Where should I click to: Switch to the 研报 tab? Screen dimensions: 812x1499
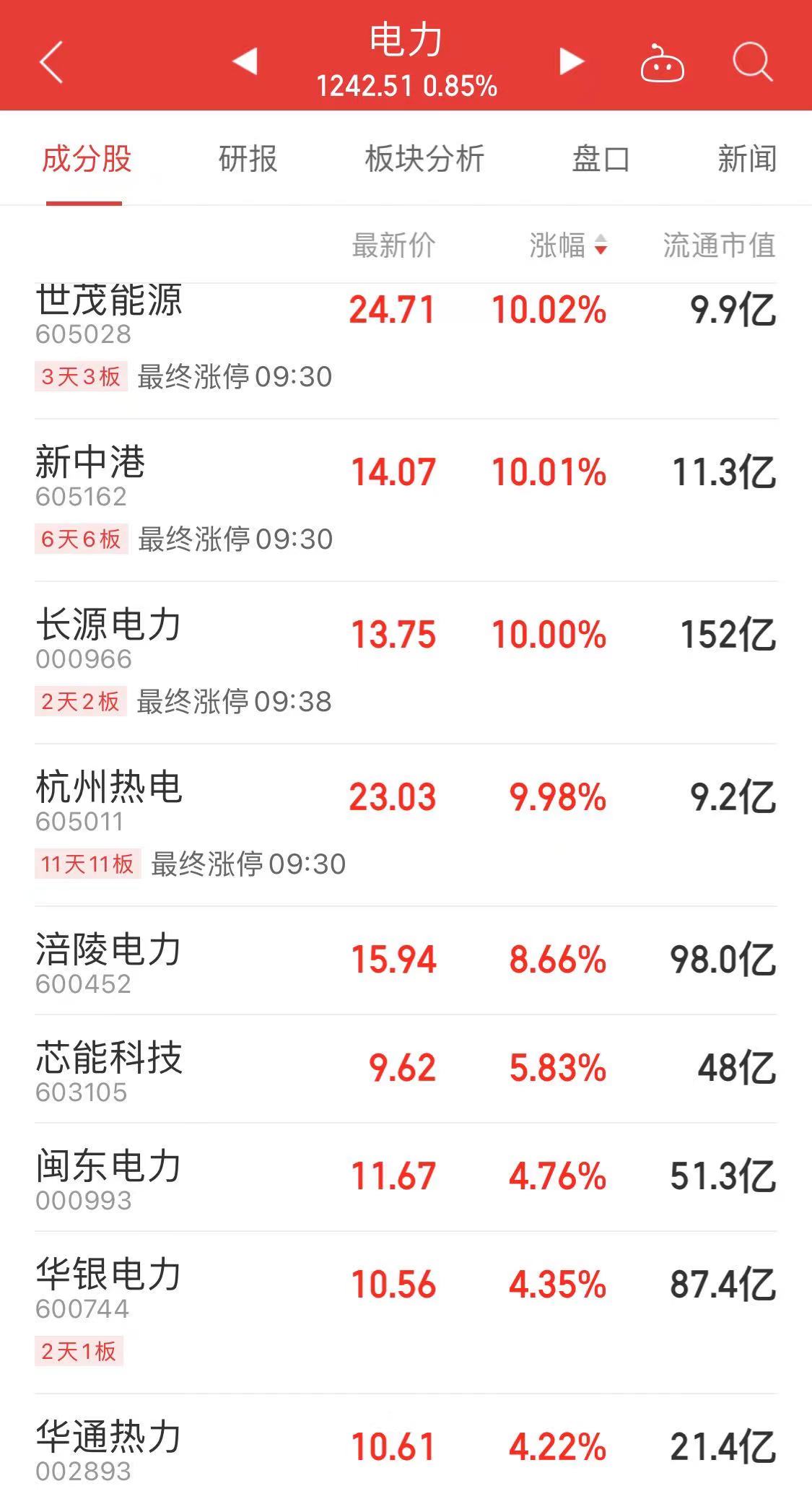(x=248, y=159)
